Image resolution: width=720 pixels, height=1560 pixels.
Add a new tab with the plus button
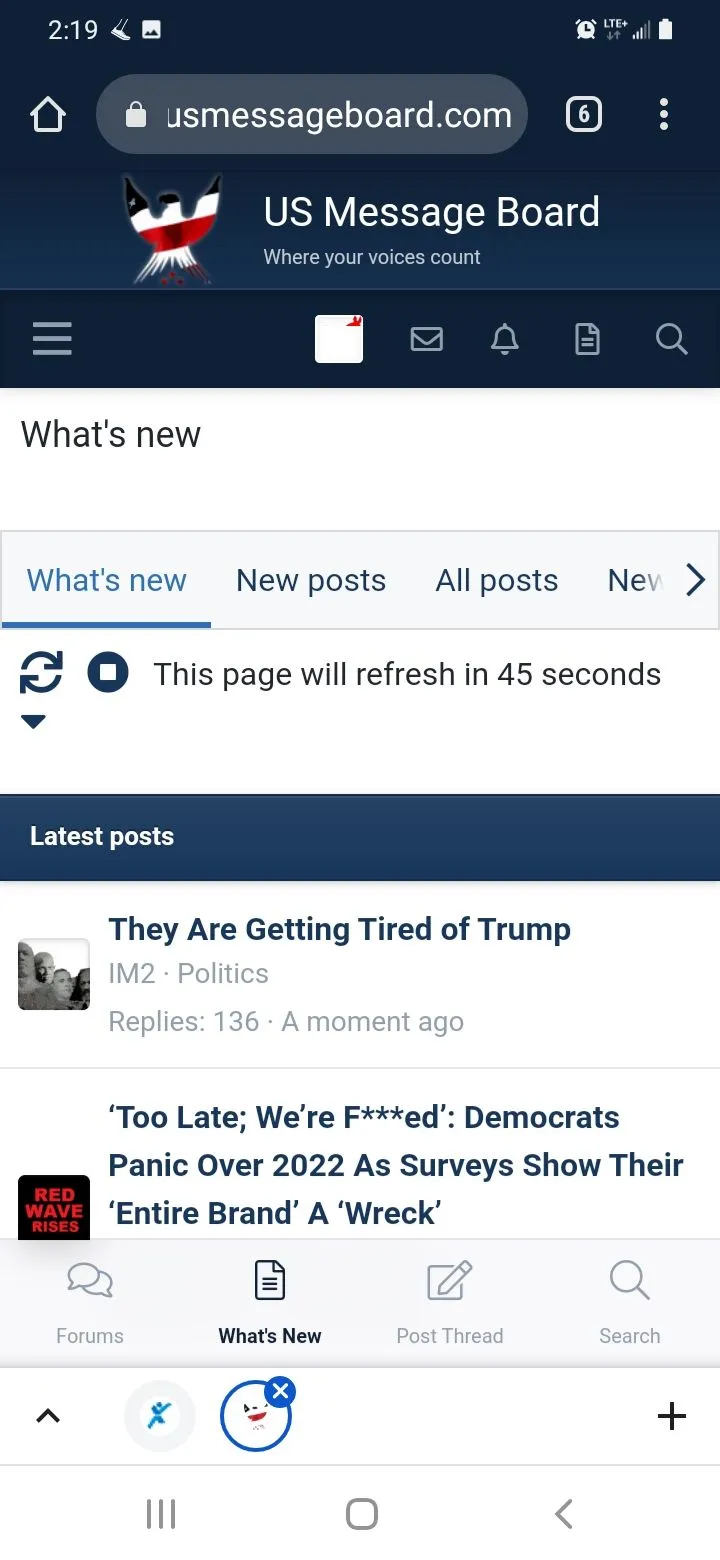[672, 1416]
